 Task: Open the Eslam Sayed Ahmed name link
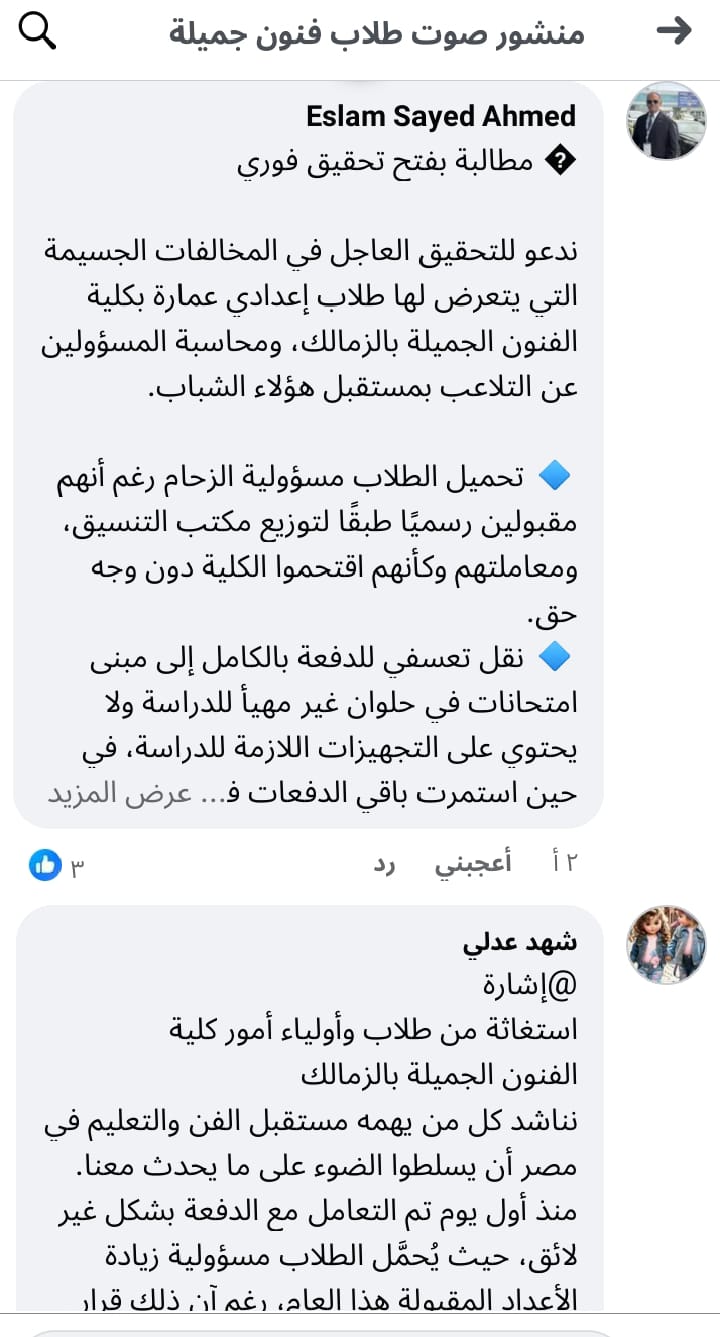point(441,116)
